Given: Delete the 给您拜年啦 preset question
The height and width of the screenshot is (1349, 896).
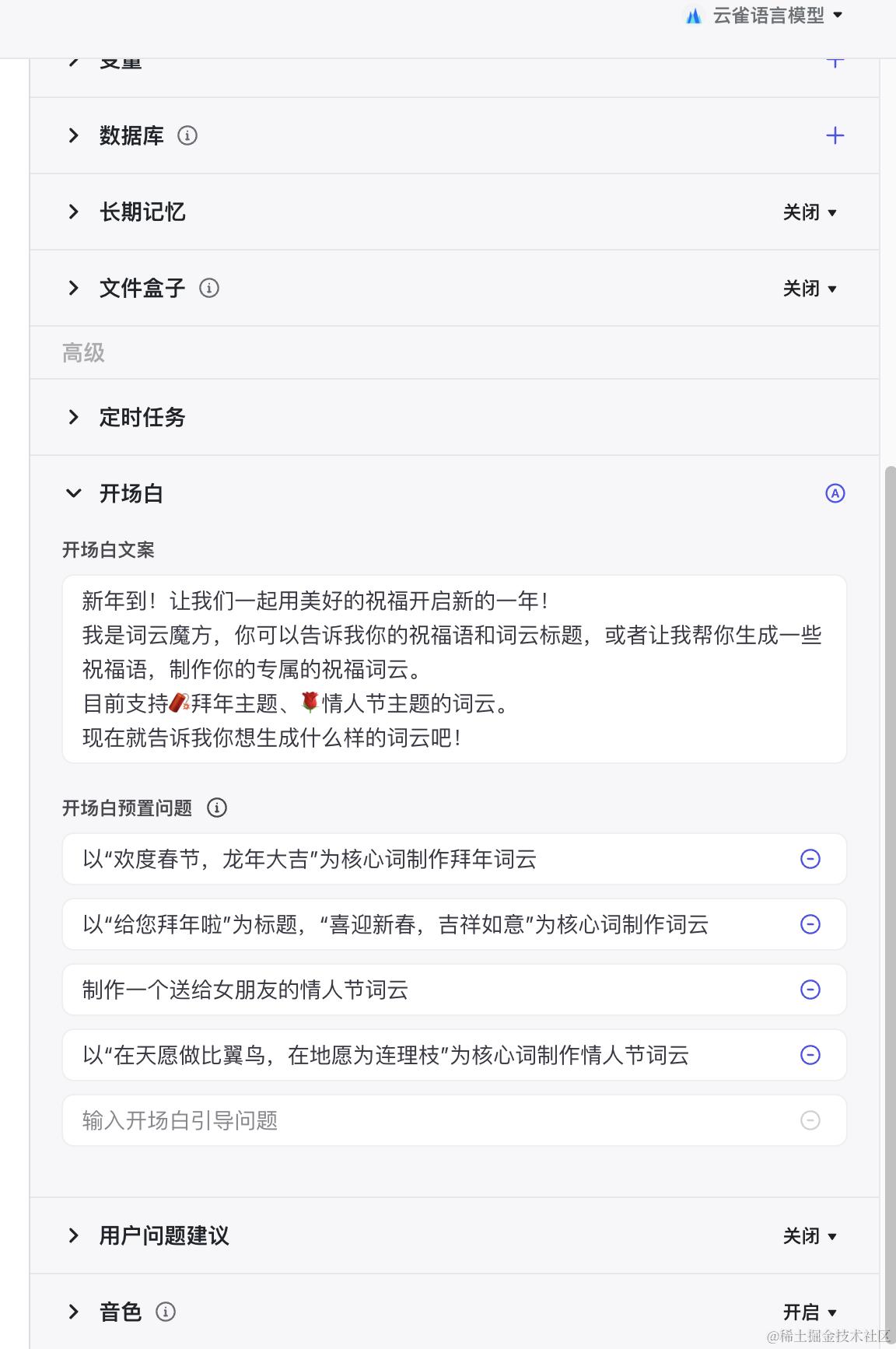Looking at the screenshot, I should coord(810,924).
